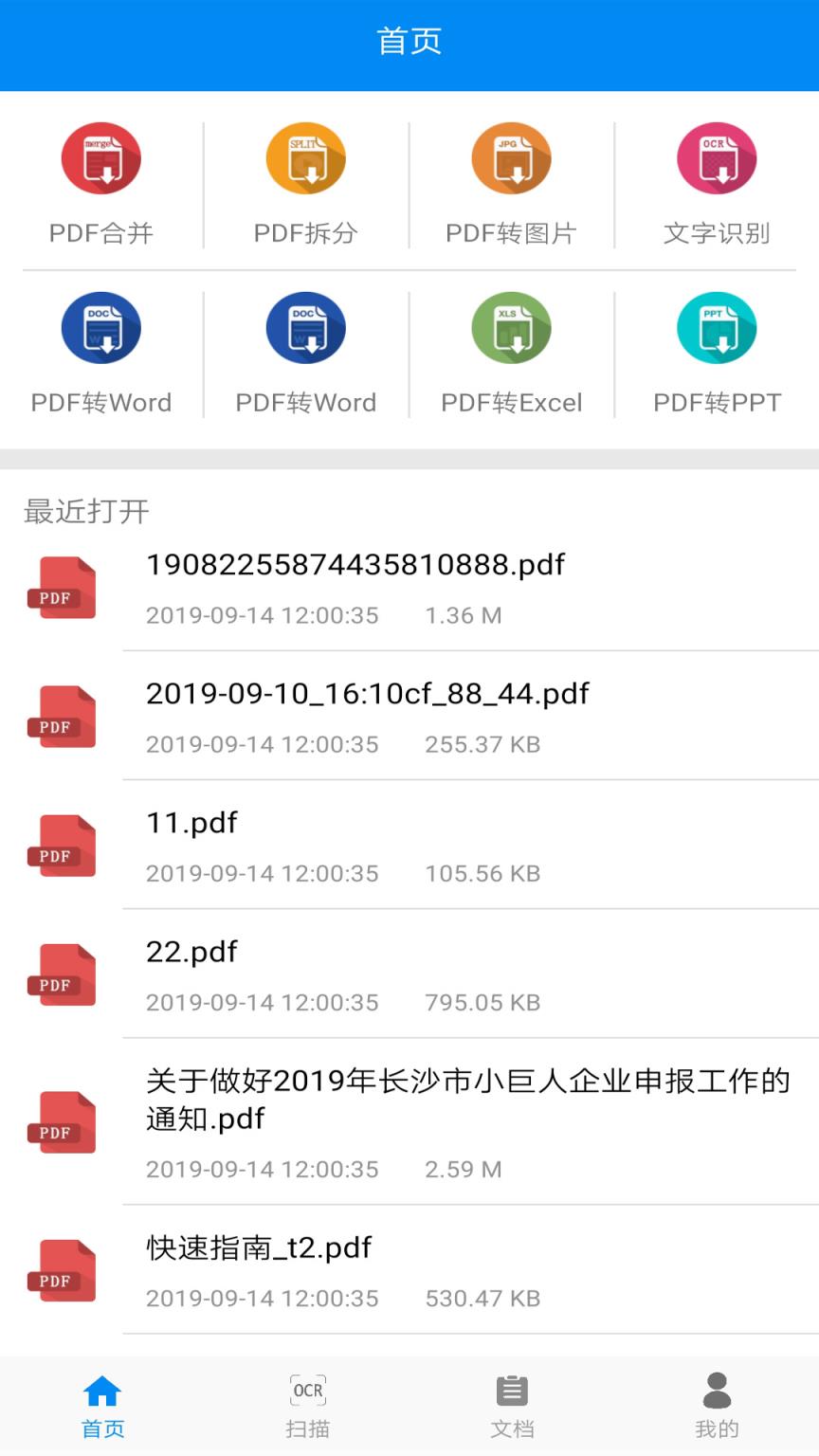The image size is (819, 1456).
Task: Switch to the 首页 home tab
Action: (101, 1403)
